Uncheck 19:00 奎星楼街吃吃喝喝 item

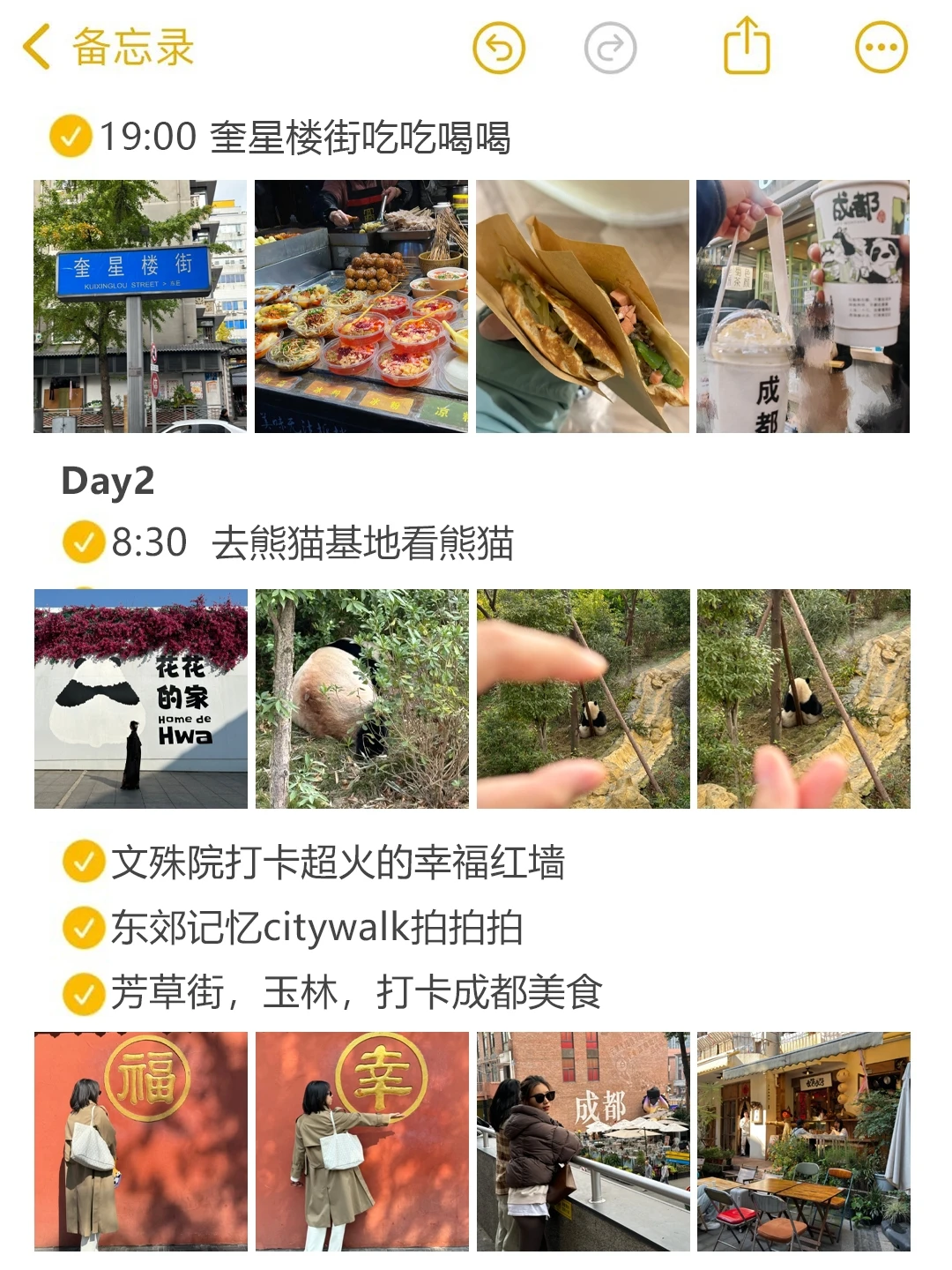click(x=71, y=137)
